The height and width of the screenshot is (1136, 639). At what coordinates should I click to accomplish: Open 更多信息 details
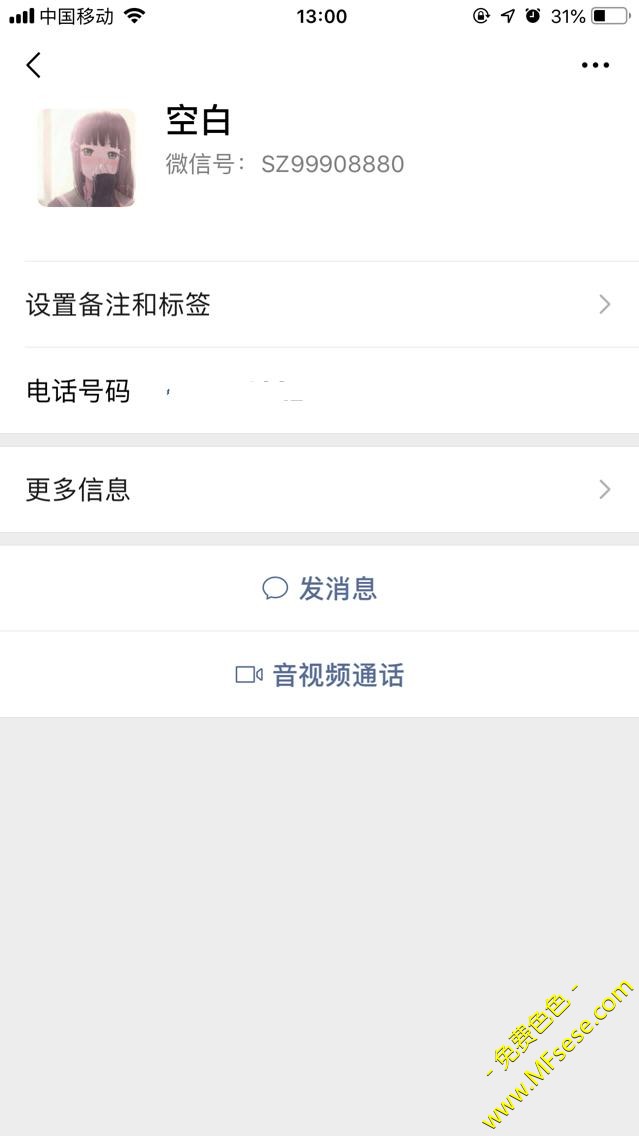319,490
